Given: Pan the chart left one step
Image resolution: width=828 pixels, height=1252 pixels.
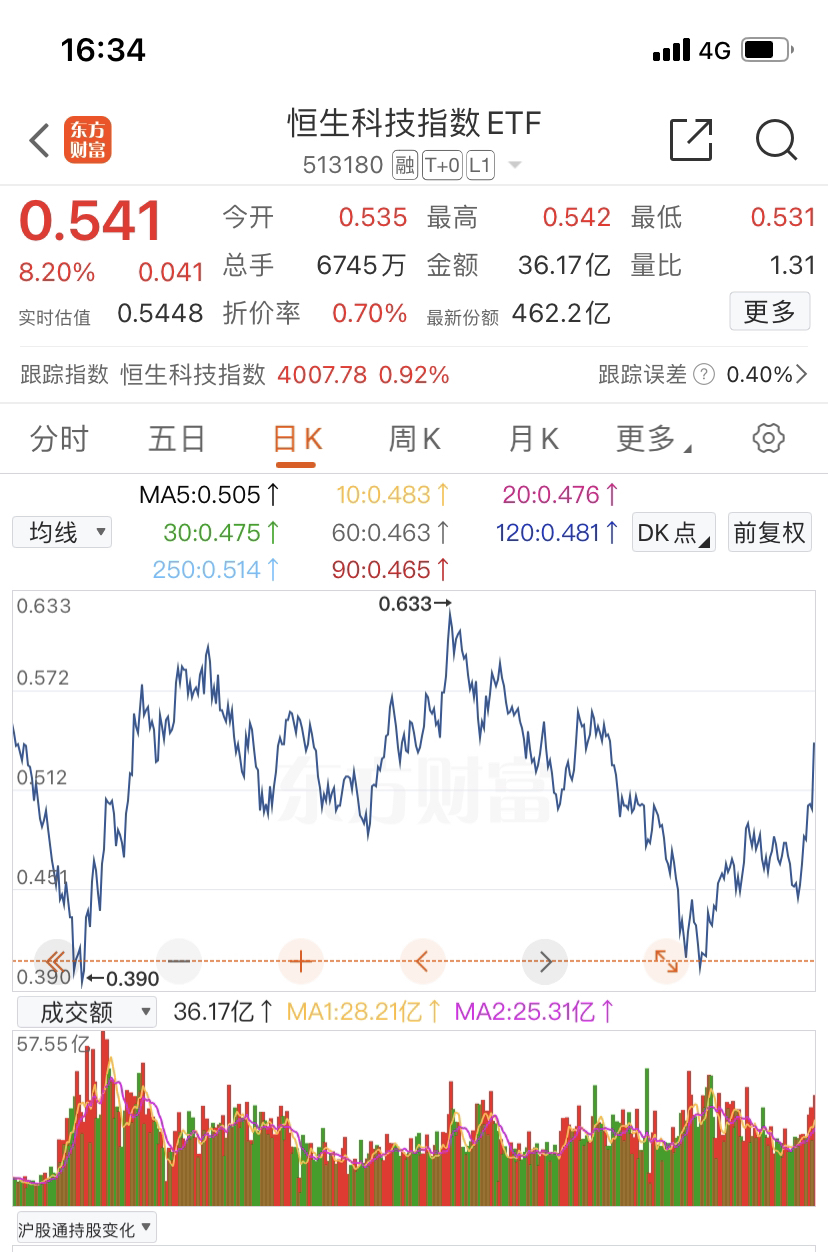Looking at the screenshot, I should (x=423, y=961).
